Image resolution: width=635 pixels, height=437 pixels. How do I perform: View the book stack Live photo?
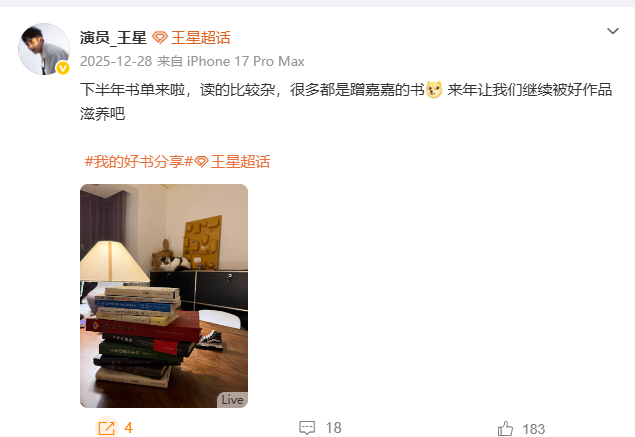pyautogui.click(x=164, y=295)
